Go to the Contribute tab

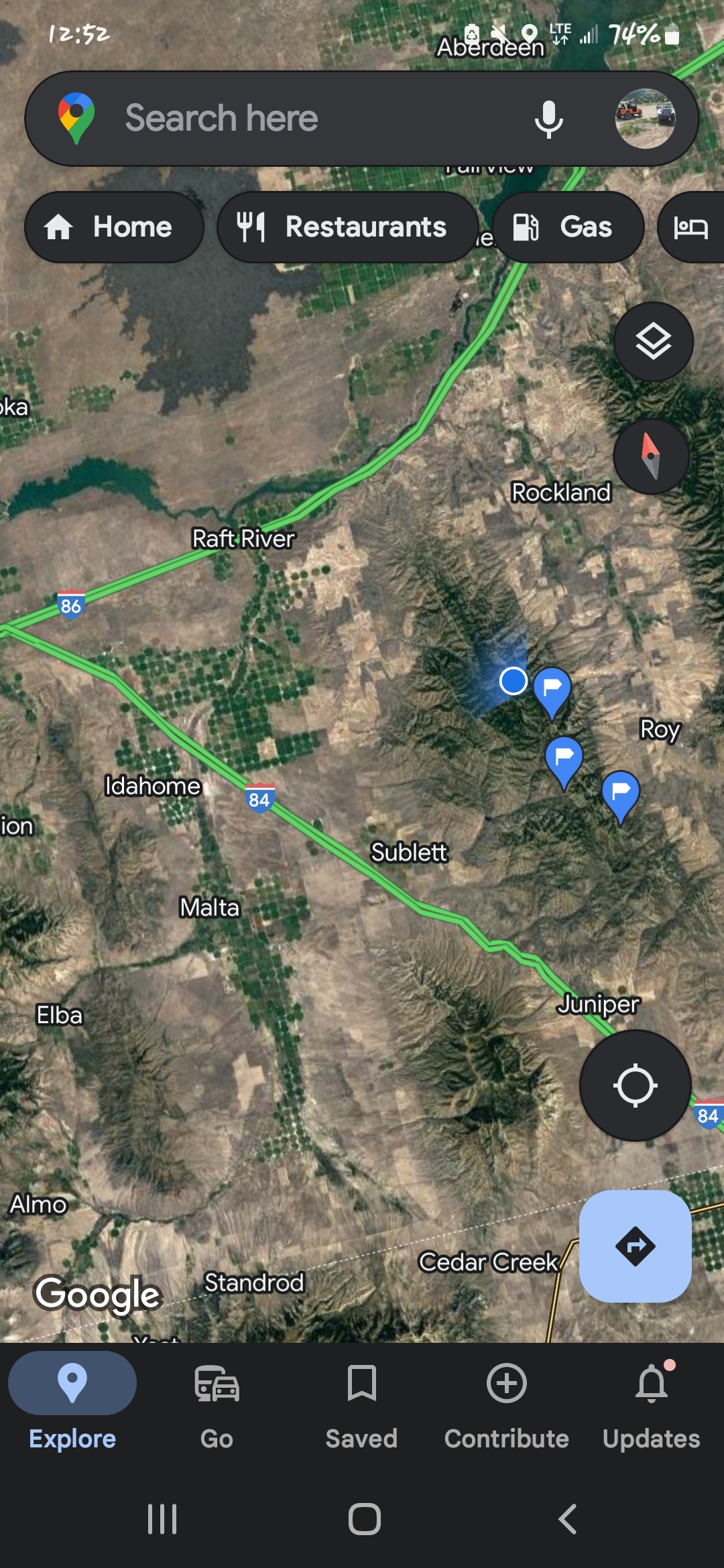point(506,1400)
